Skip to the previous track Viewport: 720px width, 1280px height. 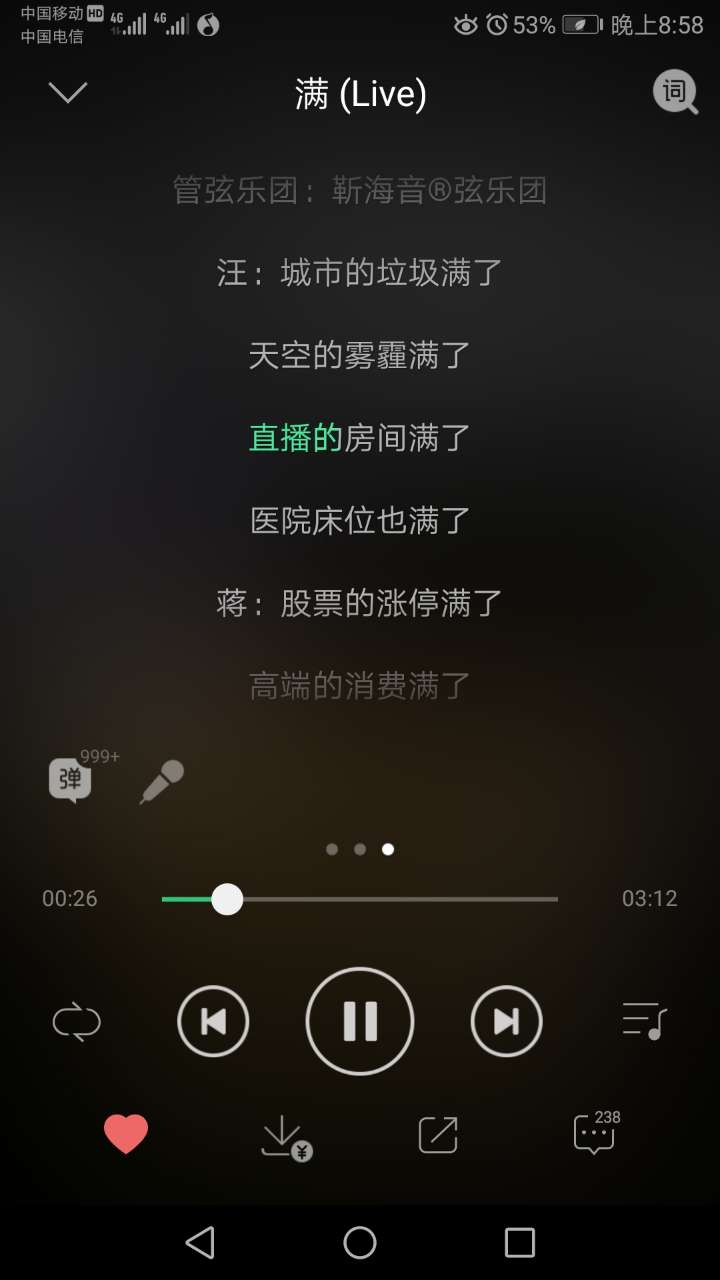213,1021
